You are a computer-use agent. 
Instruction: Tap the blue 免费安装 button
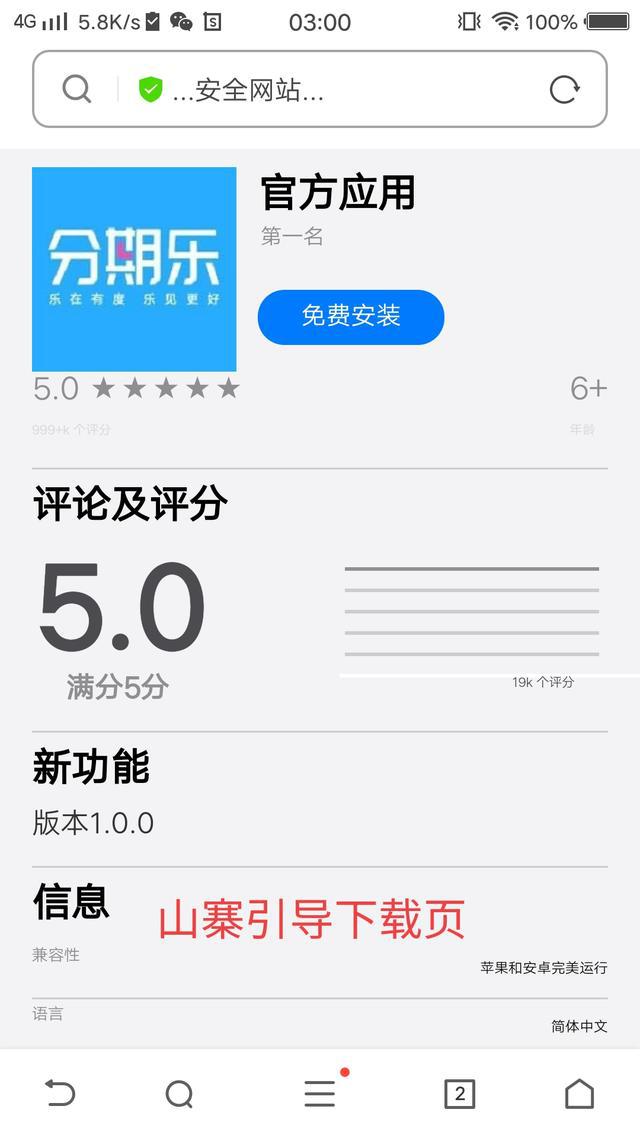350,316
